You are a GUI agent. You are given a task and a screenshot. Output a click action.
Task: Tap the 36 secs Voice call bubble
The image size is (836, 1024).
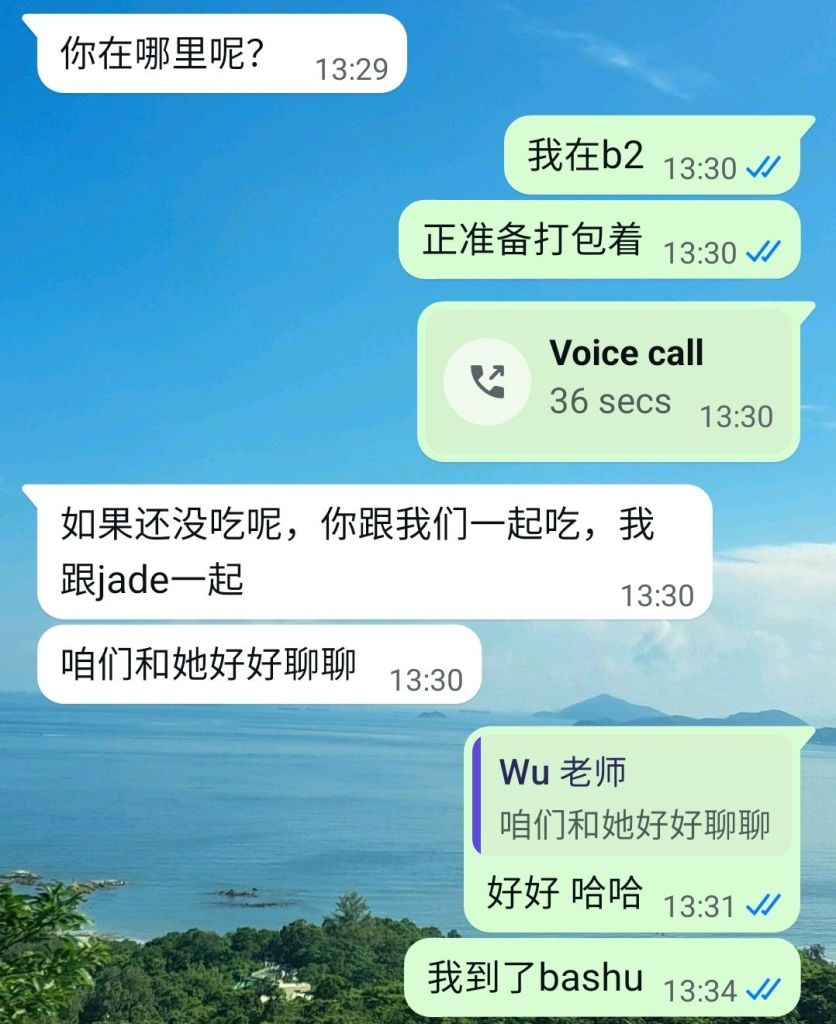click(608, 382)
